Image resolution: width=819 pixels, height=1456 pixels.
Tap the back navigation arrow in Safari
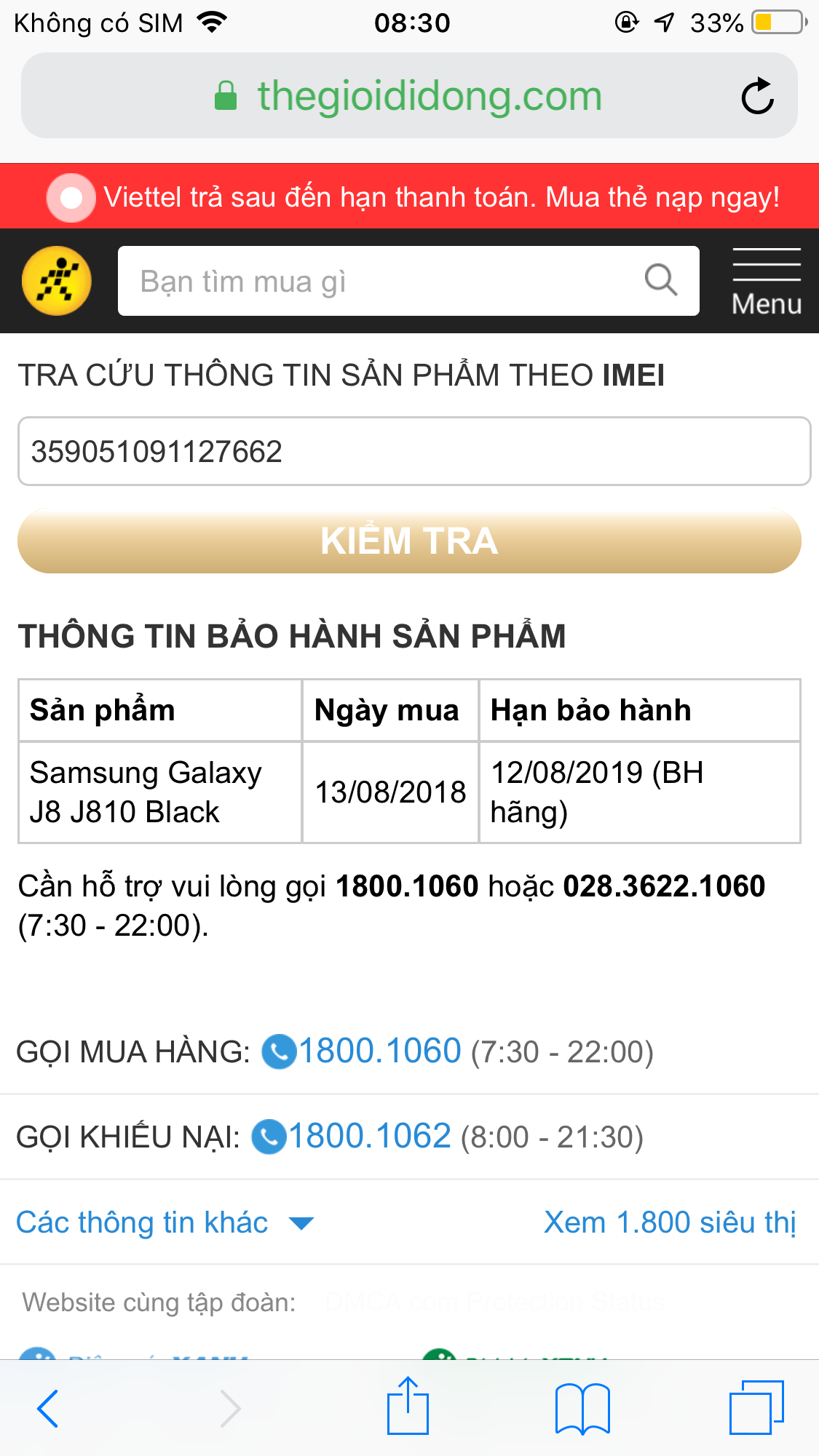pyautogui.click(x=47, y=1407)
